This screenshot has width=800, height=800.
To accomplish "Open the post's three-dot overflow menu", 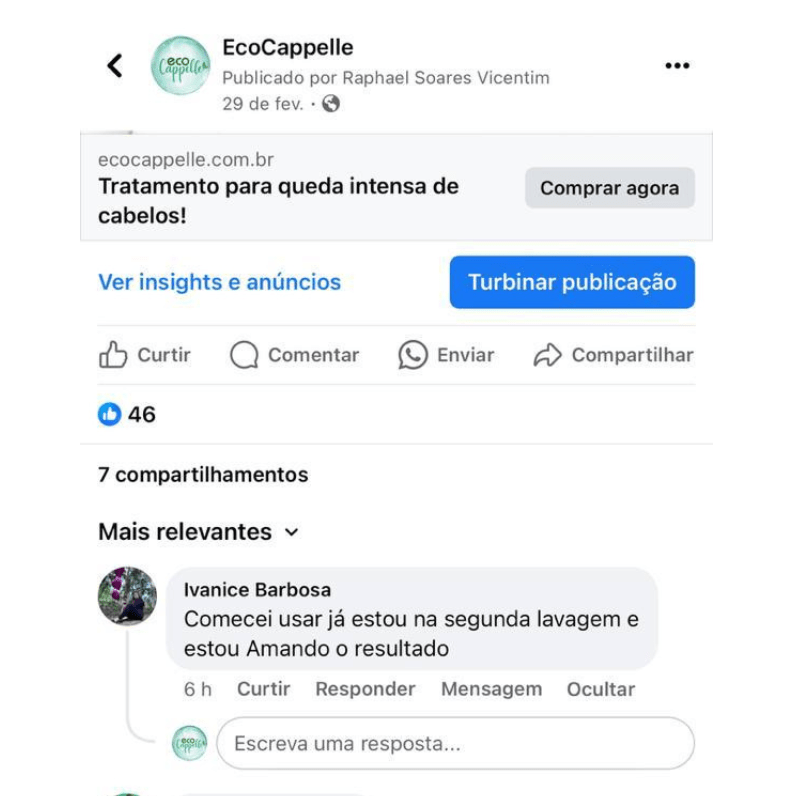I will (677, 66).
